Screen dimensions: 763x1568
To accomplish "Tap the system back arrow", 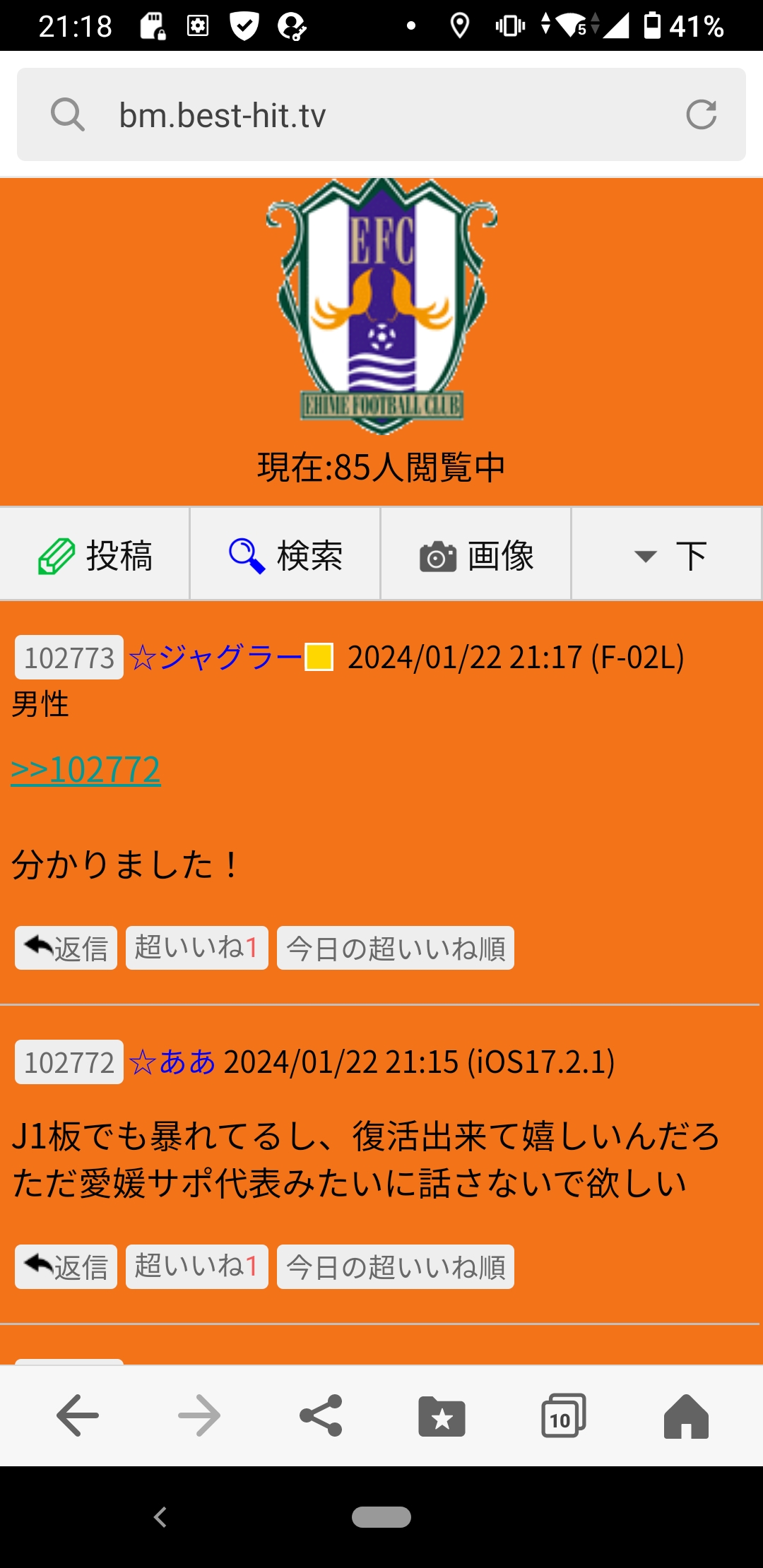I will click(160, 1516).
